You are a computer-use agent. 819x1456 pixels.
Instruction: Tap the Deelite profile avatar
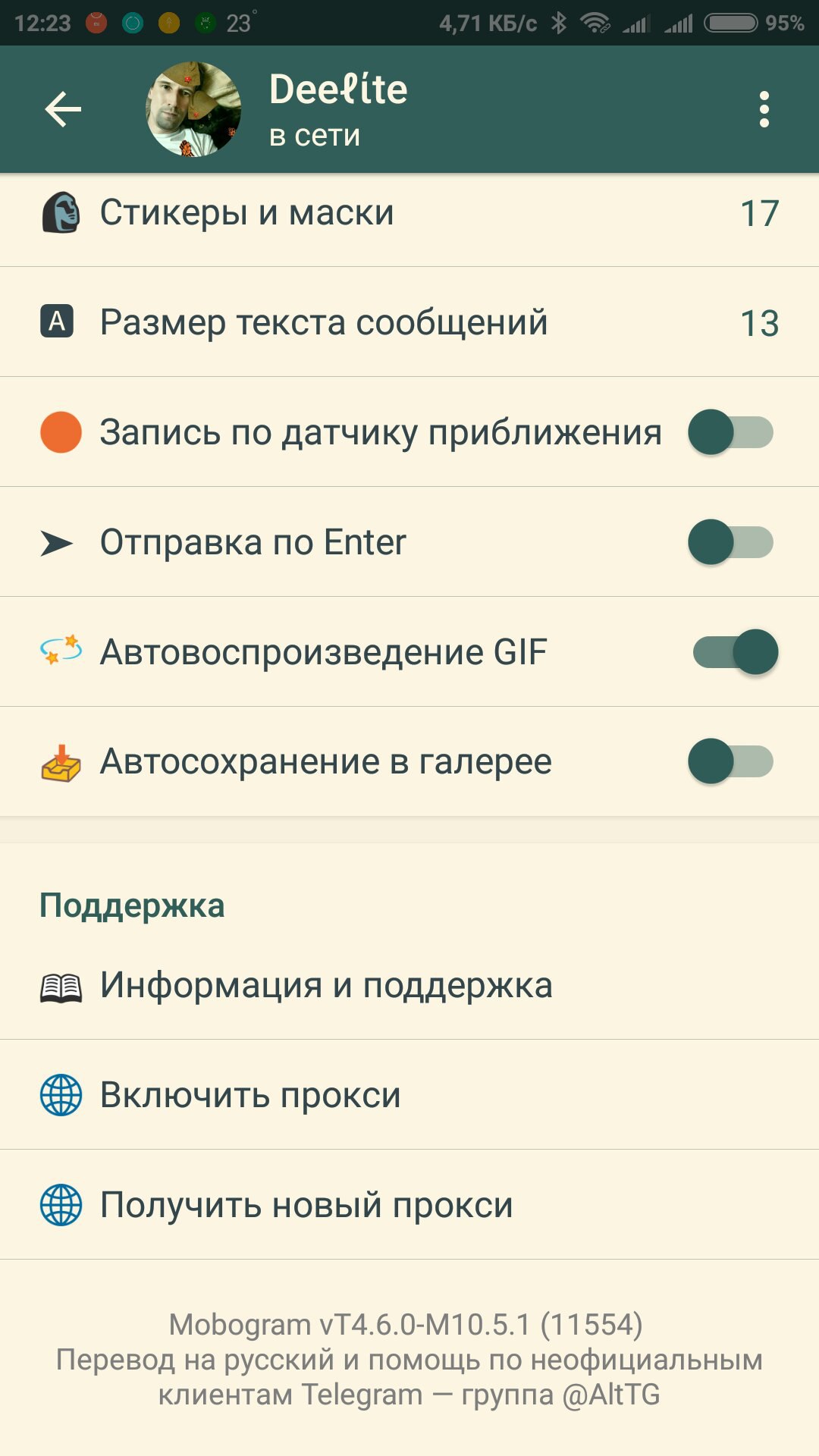coord(193,110)
